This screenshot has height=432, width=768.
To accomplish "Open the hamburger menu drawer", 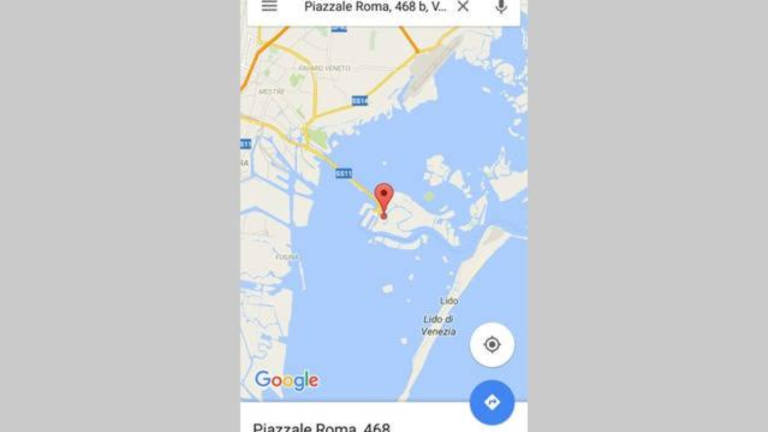I will (x=269, y=7).
